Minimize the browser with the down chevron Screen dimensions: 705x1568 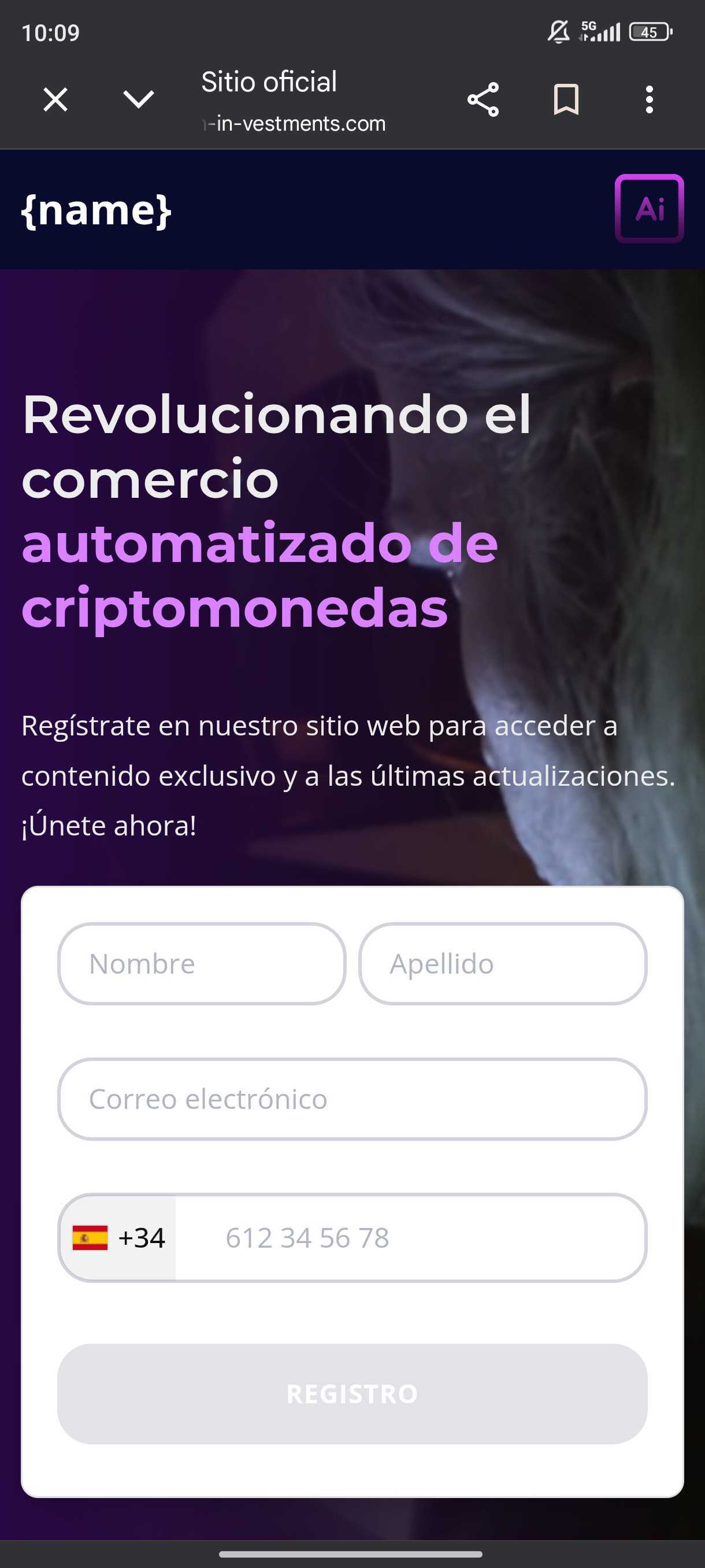coord(139,99)
